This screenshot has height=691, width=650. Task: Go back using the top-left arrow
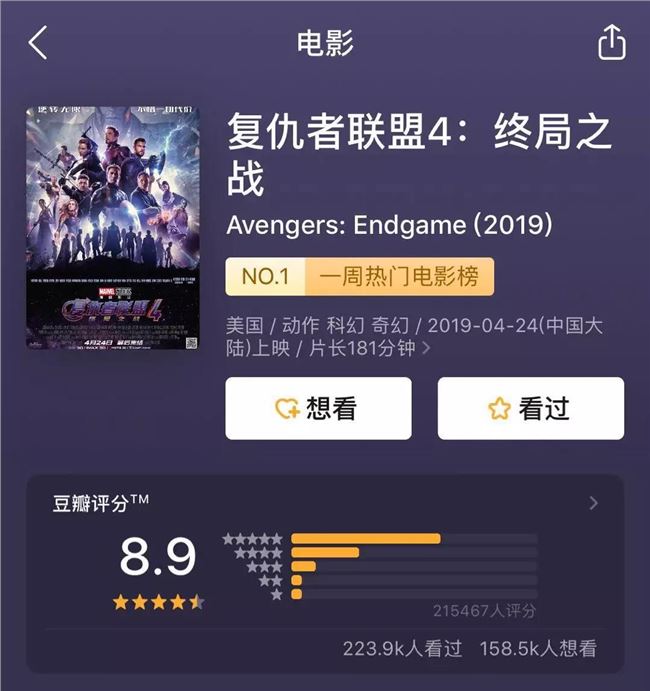pos(38,43)
